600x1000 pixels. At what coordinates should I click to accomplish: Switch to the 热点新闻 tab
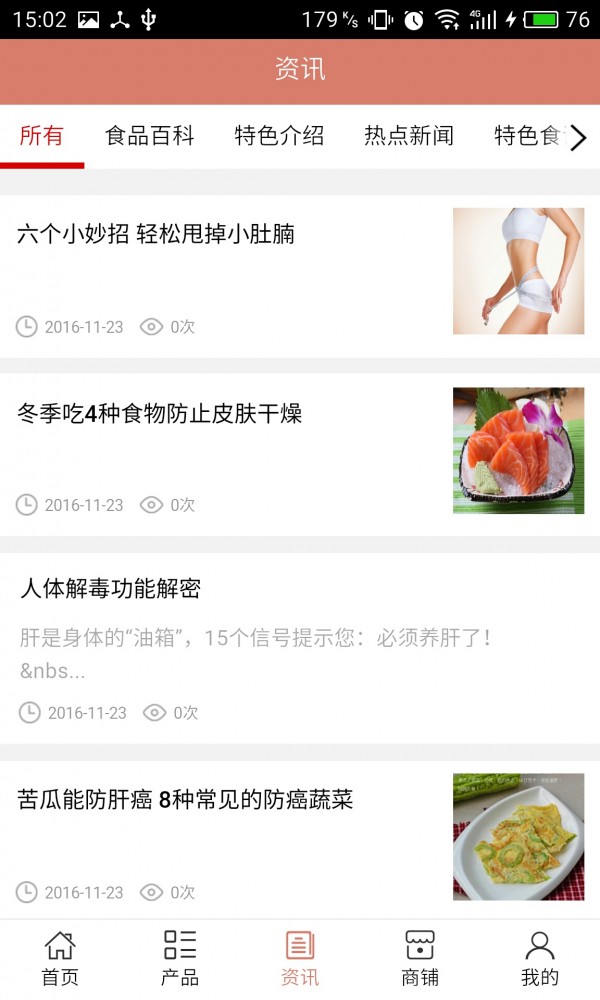click(409, 137)
